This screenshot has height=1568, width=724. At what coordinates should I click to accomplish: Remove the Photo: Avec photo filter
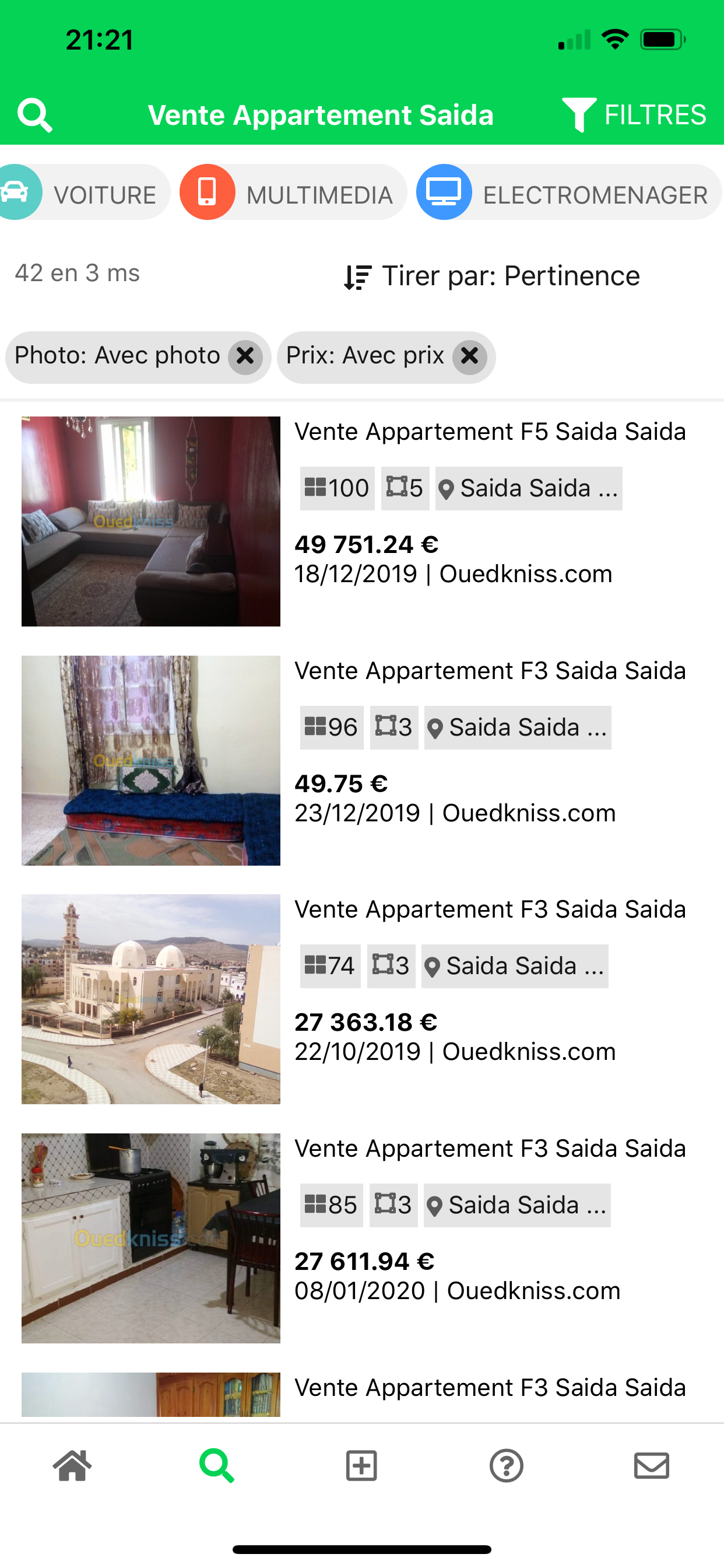(245, 356)
